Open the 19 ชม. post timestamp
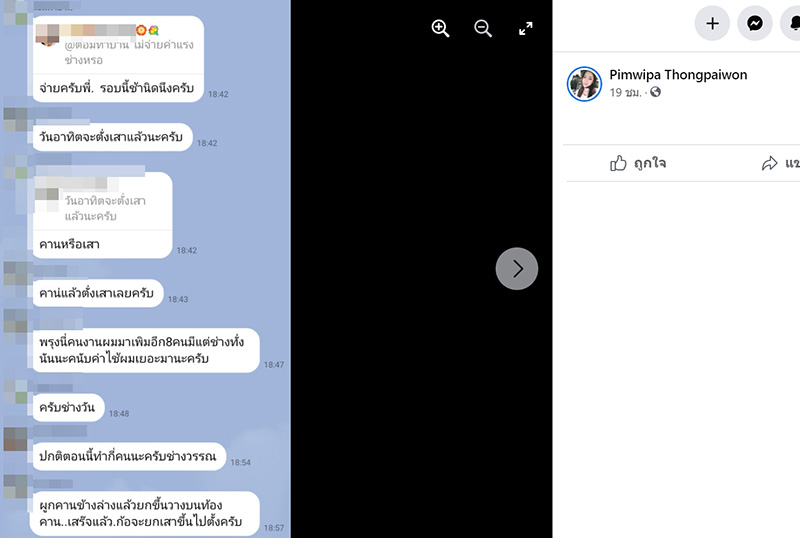Viewport: 800px width, 538px height. (624, 92)
